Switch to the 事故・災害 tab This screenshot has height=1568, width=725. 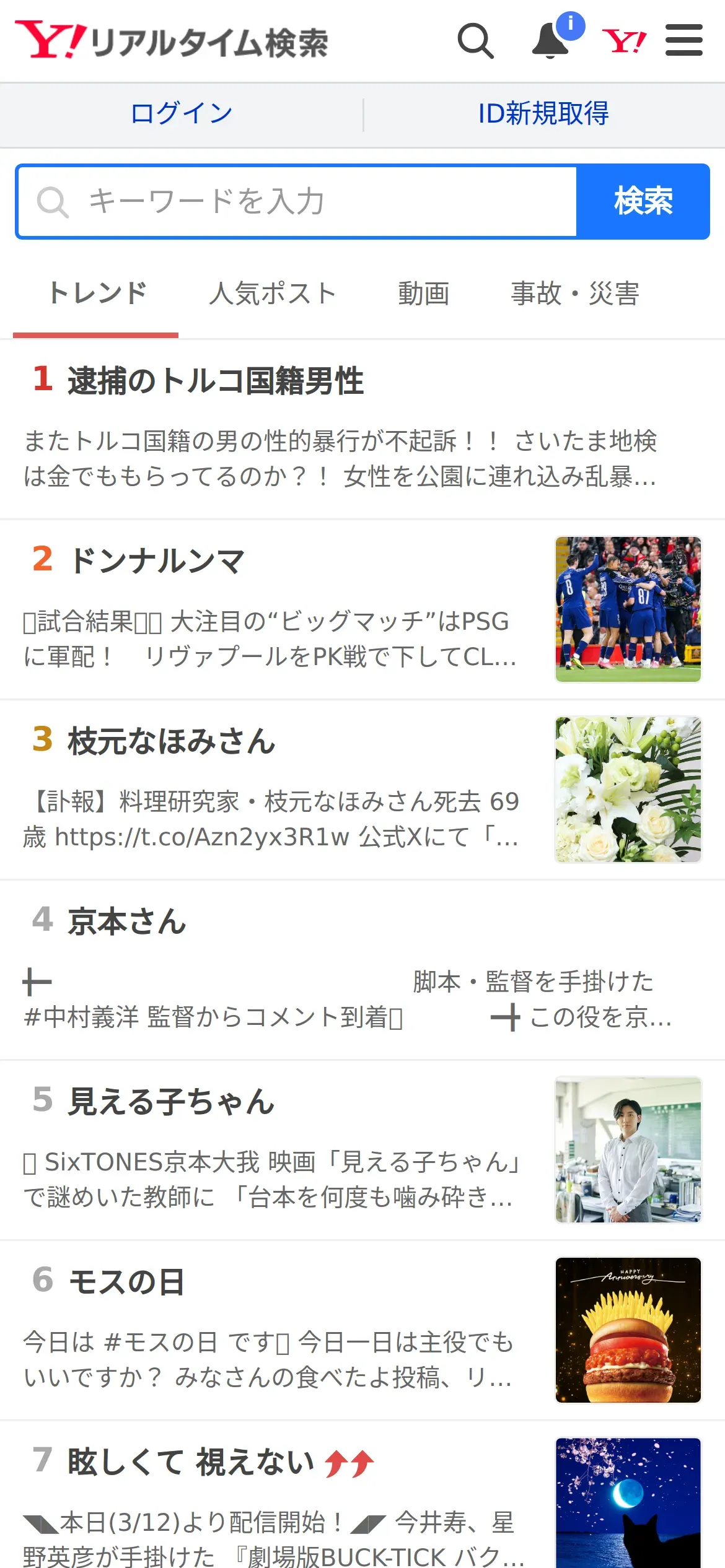(x=575, y=294)
